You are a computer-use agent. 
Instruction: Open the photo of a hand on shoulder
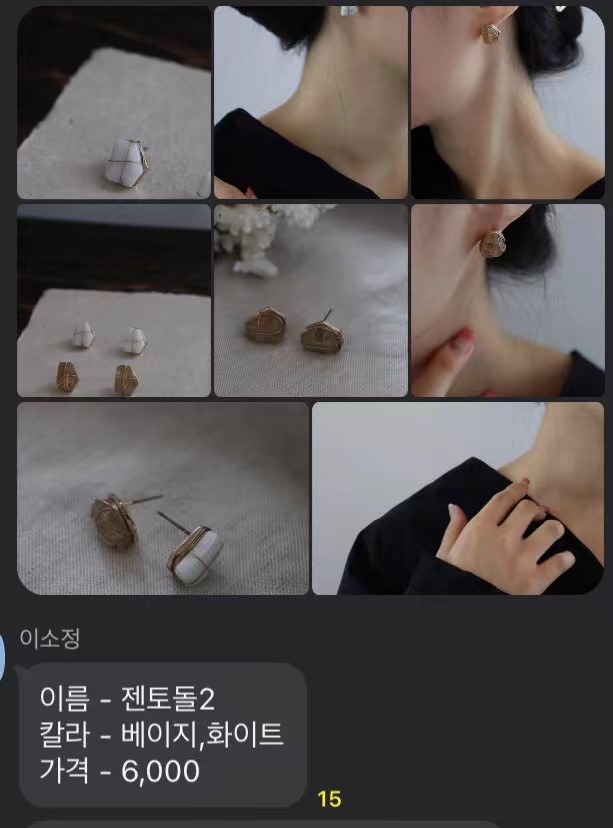click(x=458, y=498)
